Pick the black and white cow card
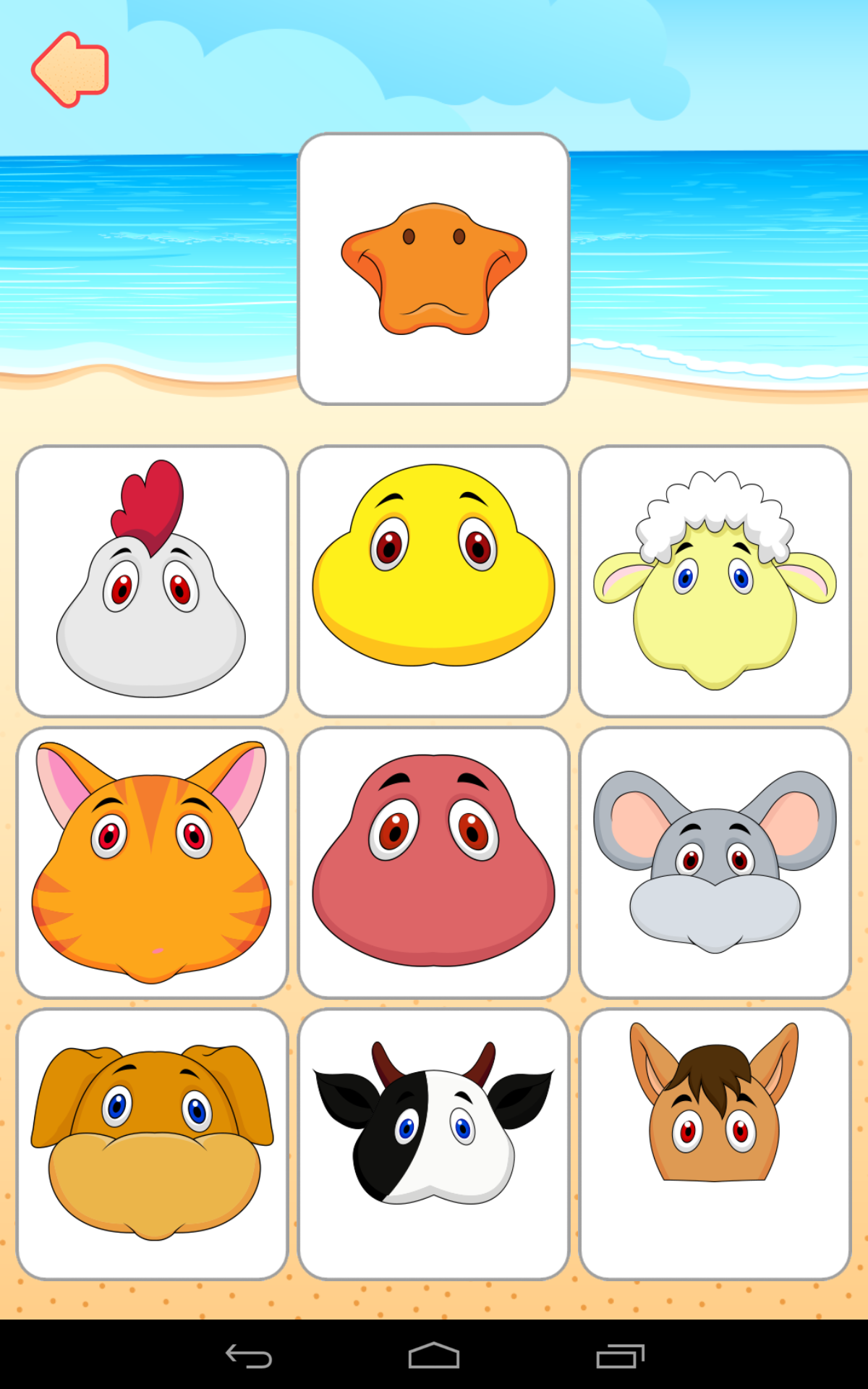868x1389 pixels. 434,1144
